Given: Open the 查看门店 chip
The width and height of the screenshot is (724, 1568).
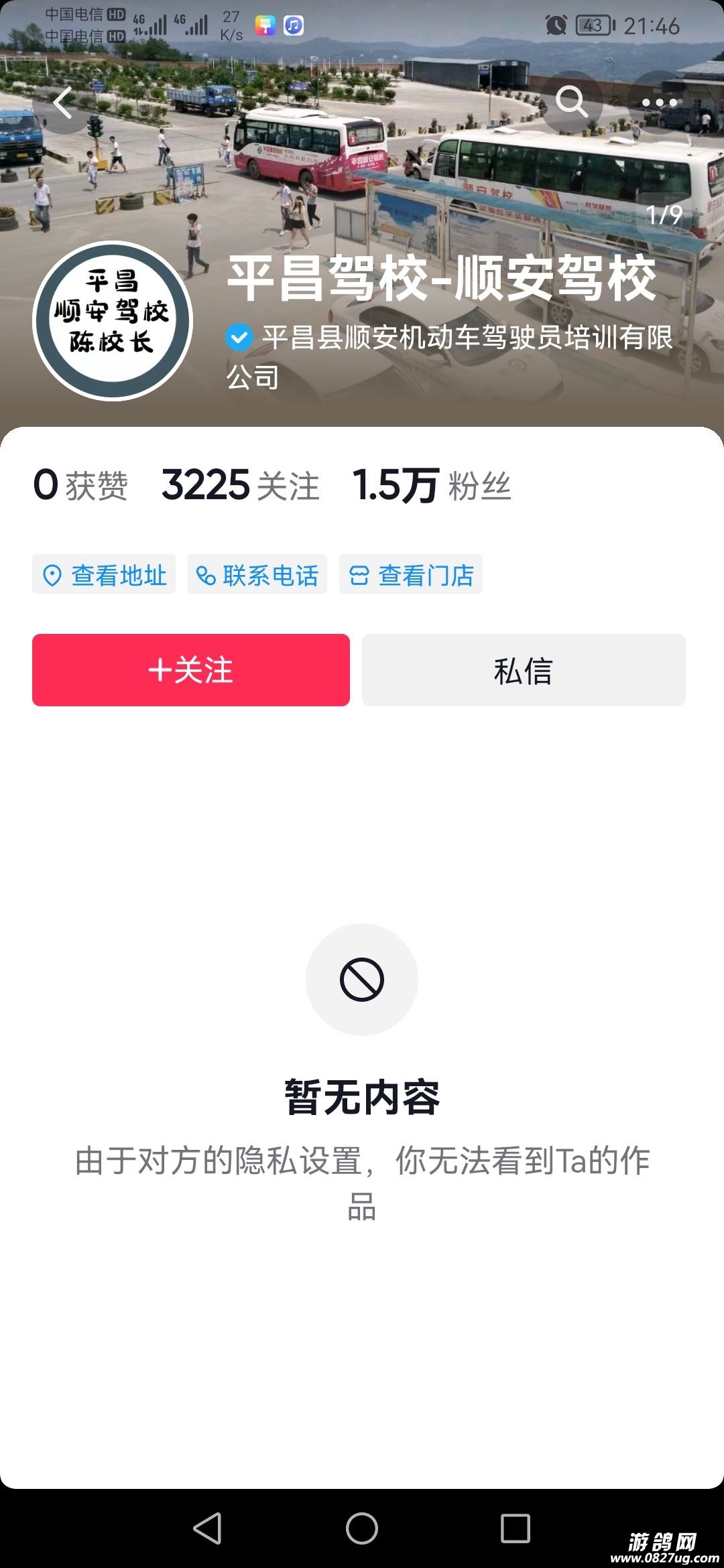Looking at the screenshot, I should point(411,574).
